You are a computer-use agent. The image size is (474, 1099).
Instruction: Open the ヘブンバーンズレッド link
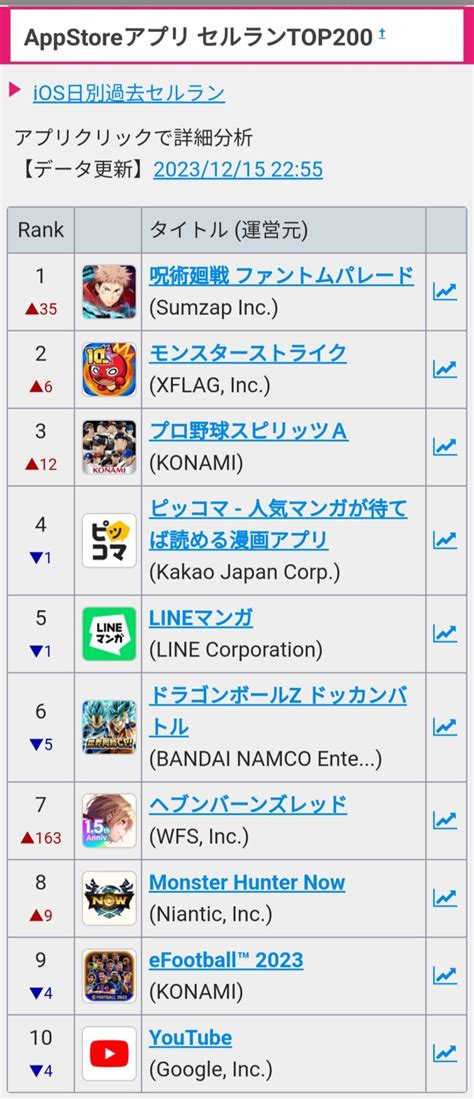click(x=248, y=804)
